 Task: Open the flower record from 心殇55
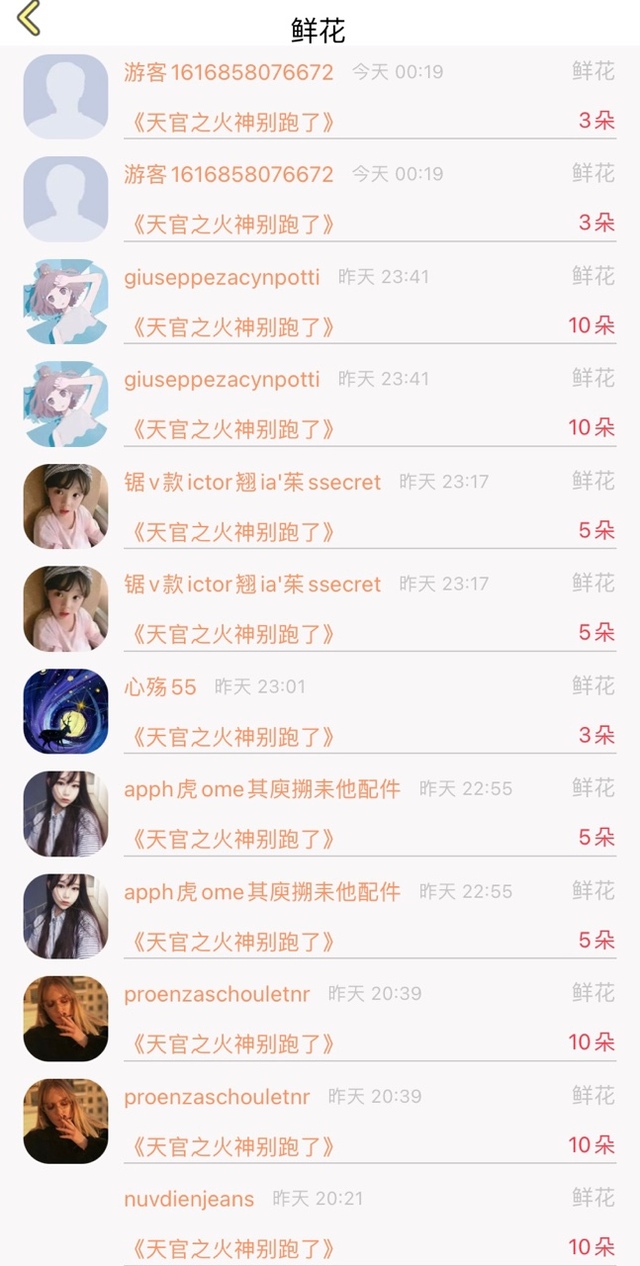tap(320, 711)
